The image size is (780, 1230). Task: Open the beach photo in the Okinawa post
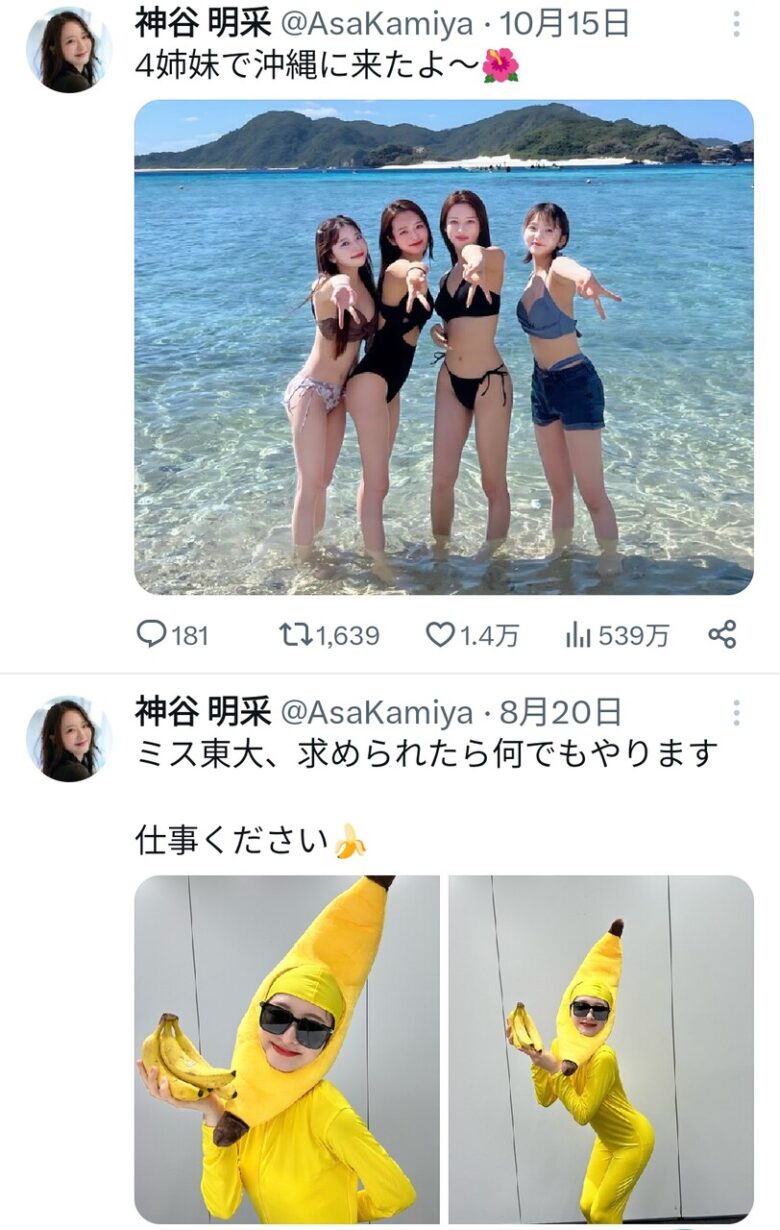[x=444, y=347]
